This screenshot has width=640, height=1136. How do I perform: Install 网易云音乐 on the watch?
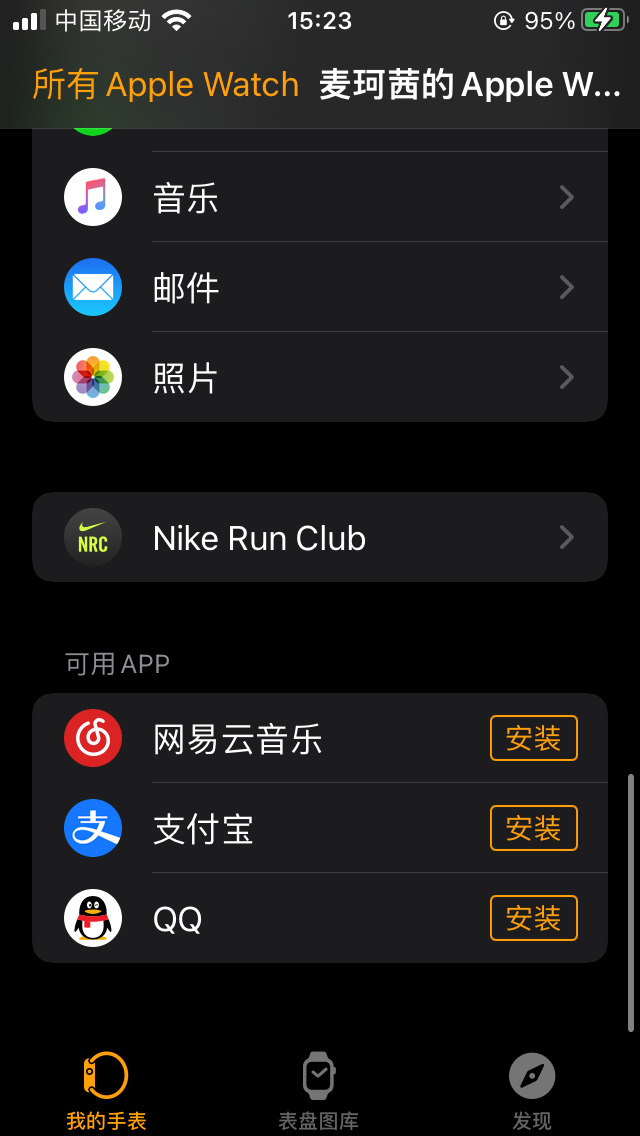coord(533,739)
